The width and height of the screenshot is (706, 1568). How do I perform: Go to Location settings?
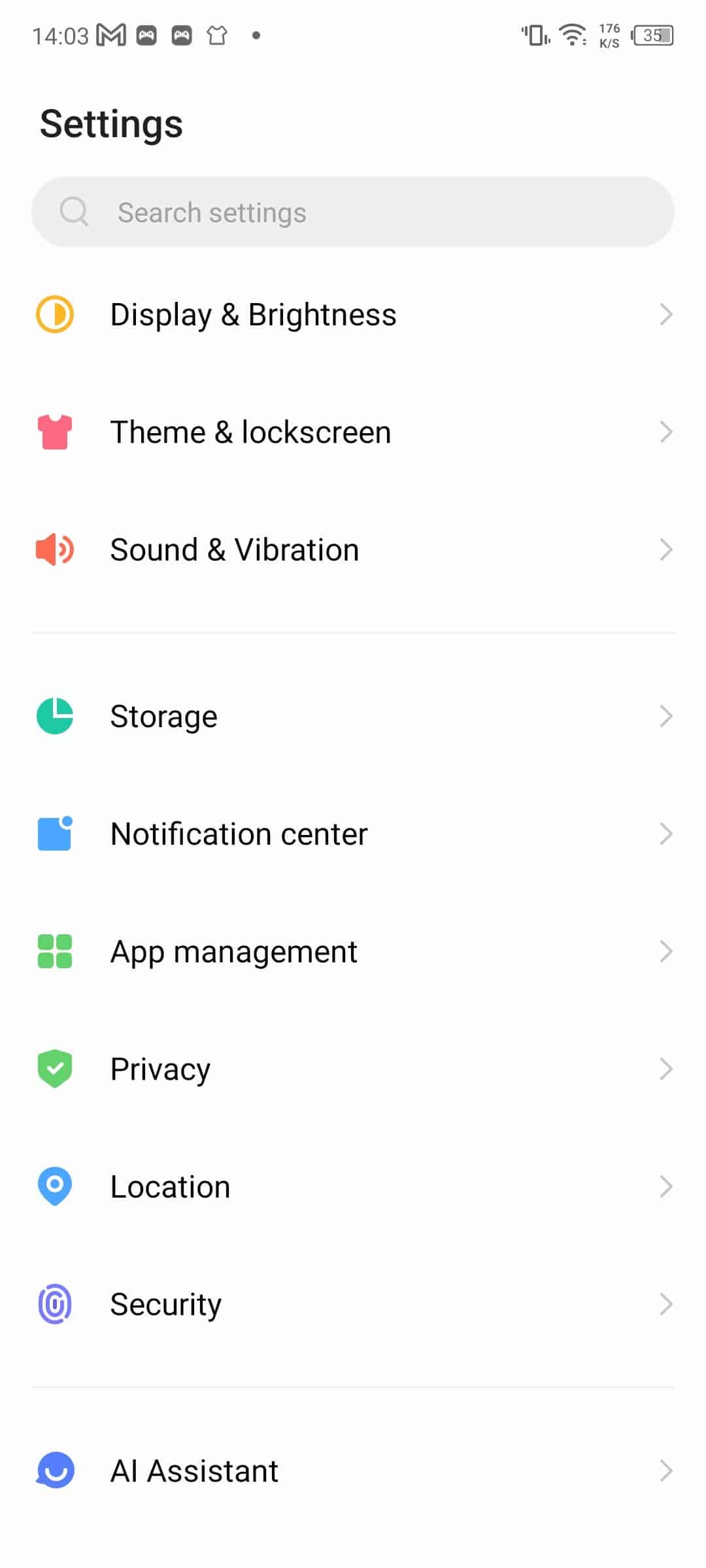click(353, 1186)
